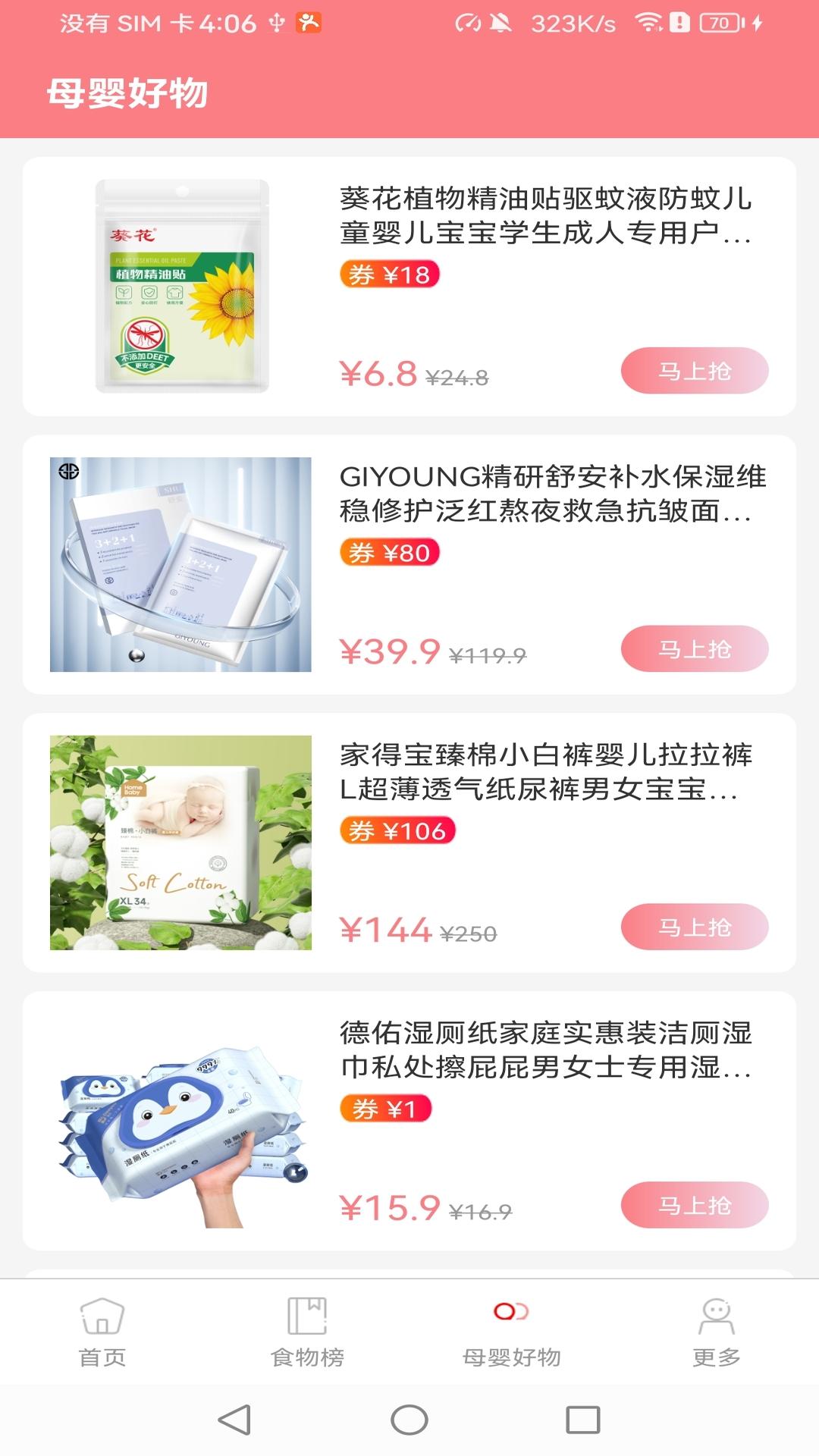Image resolution: width=819 pixels, height=1456 pixels.
Task: Open the 葵花植物精油贴 product card
Action: pos(544,216)
